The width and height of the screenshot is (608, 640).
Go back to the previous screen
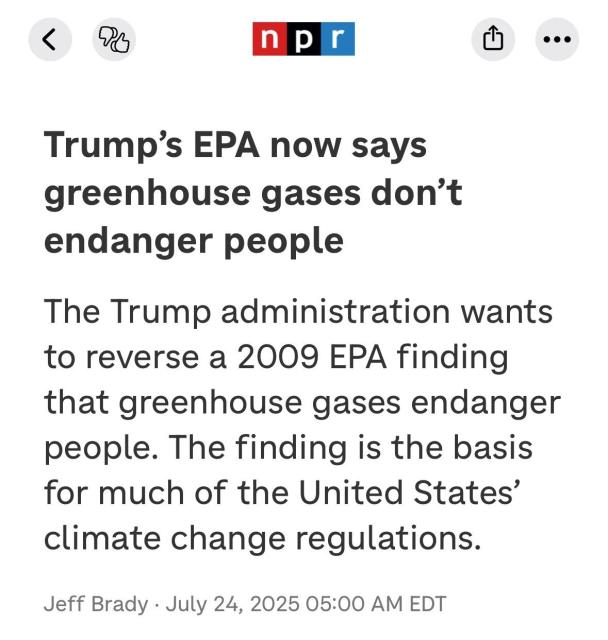(x=51, y=39)
